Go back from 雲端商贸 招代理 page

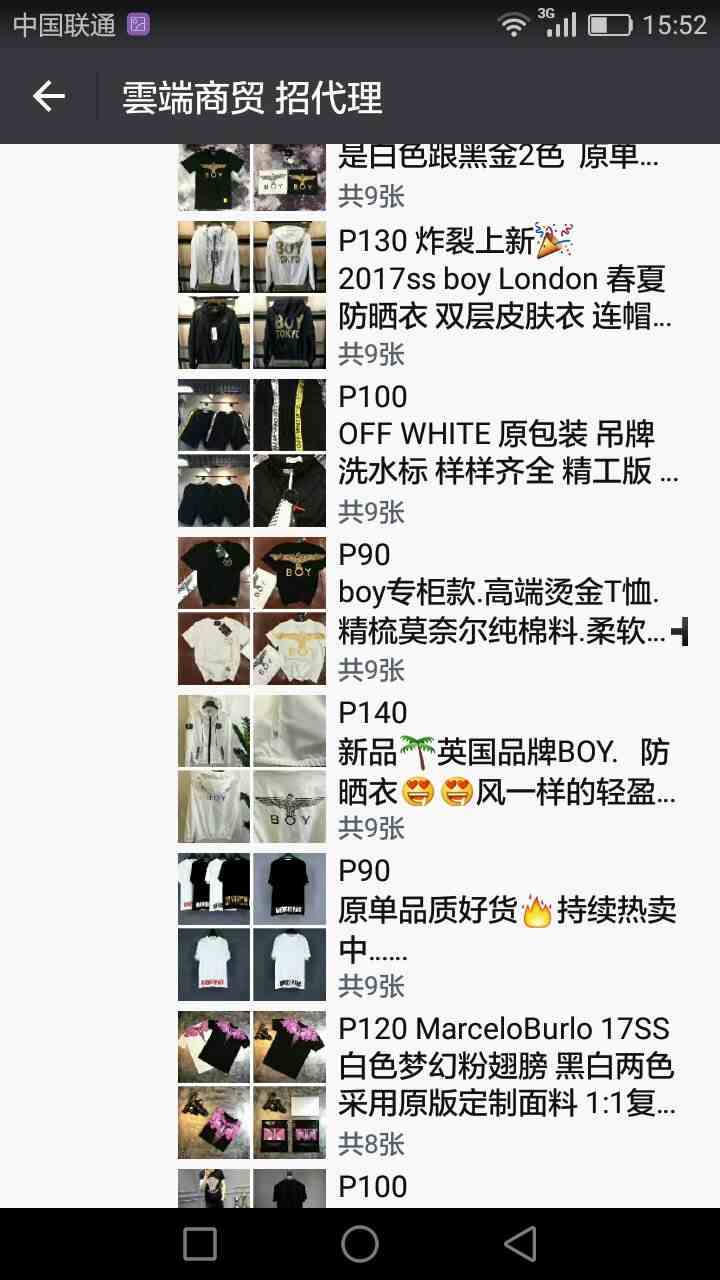coord(48,97)
